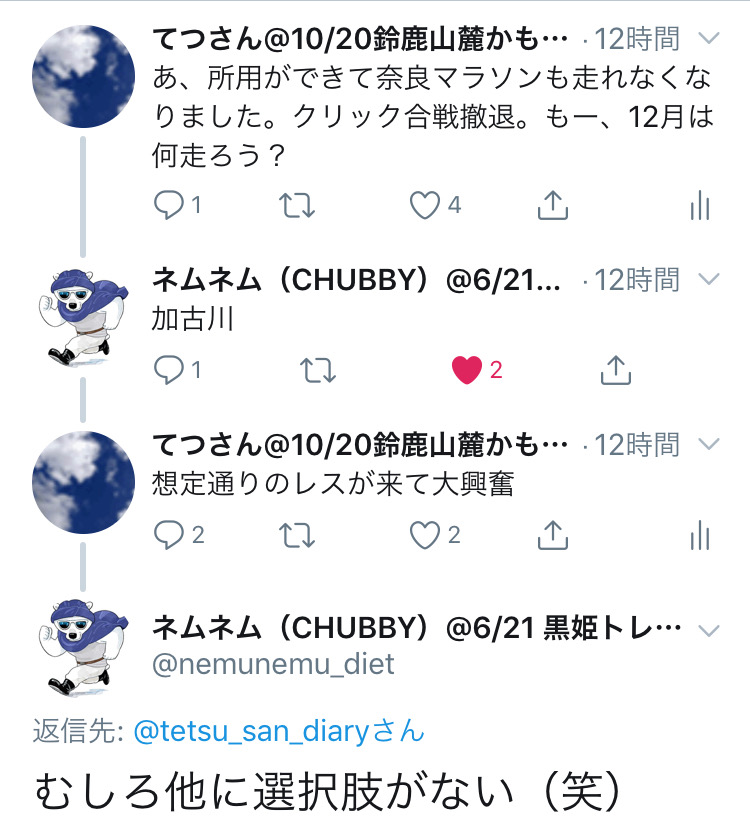Open the chevron menu beside @nemunemu_diet
The height and width of the screenshot is (837, 750).
click(x=708, y=630)
